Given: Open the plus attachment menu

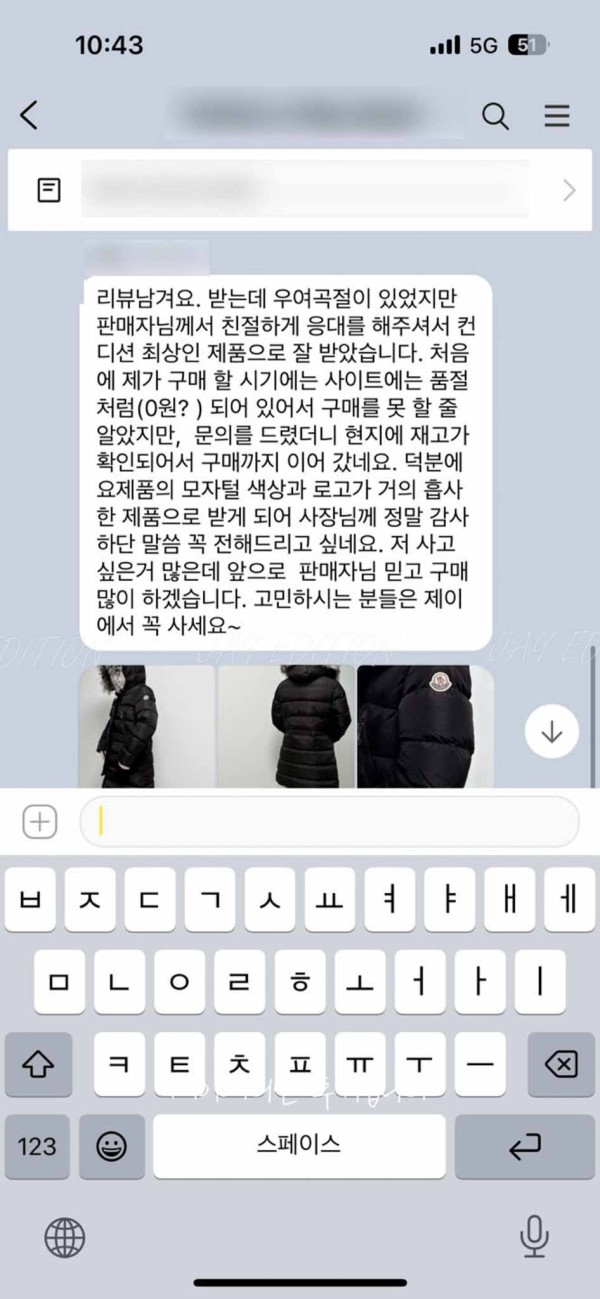Looking at the screenshot, I should [40, 823].
